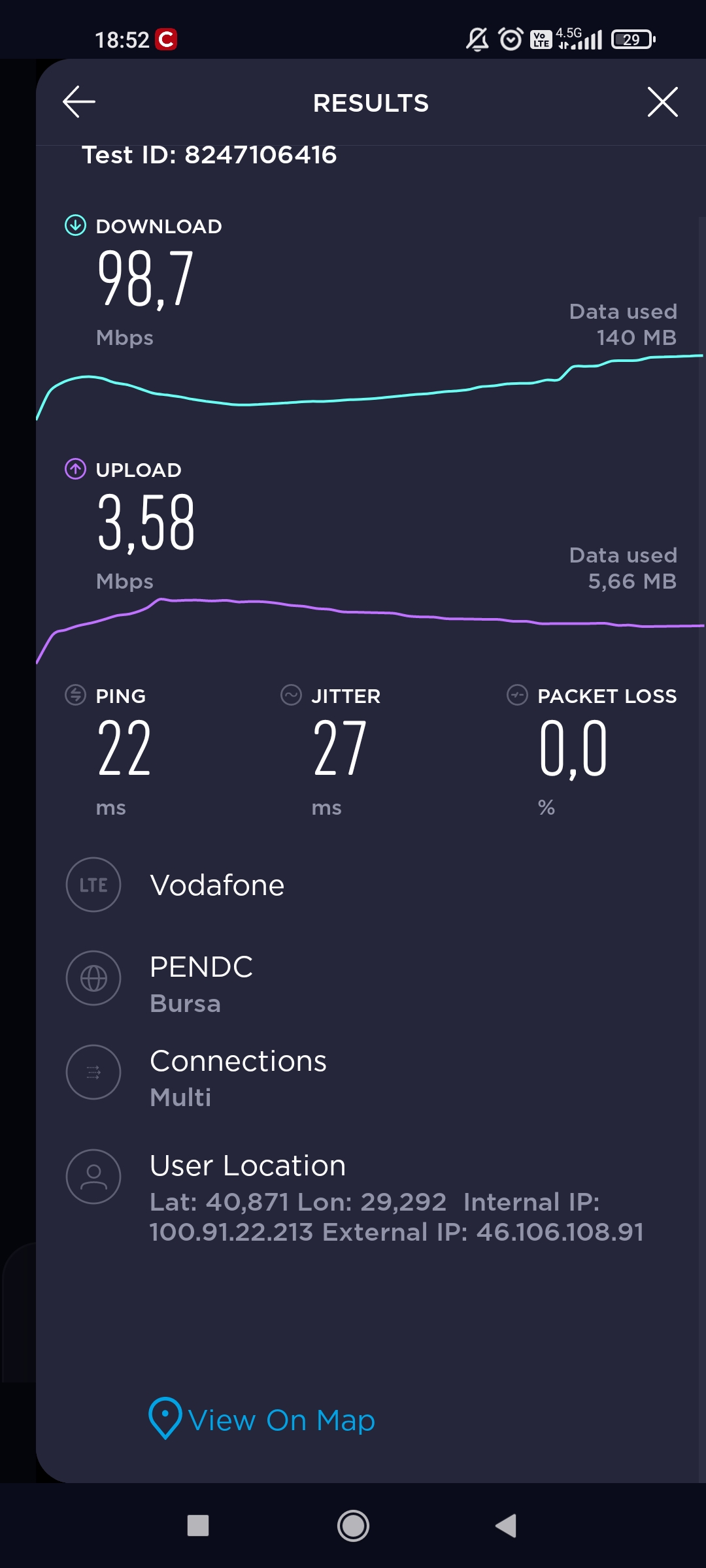
Task: Tap the system home button
Action: pyautogui.click(x=353, y=1526)
